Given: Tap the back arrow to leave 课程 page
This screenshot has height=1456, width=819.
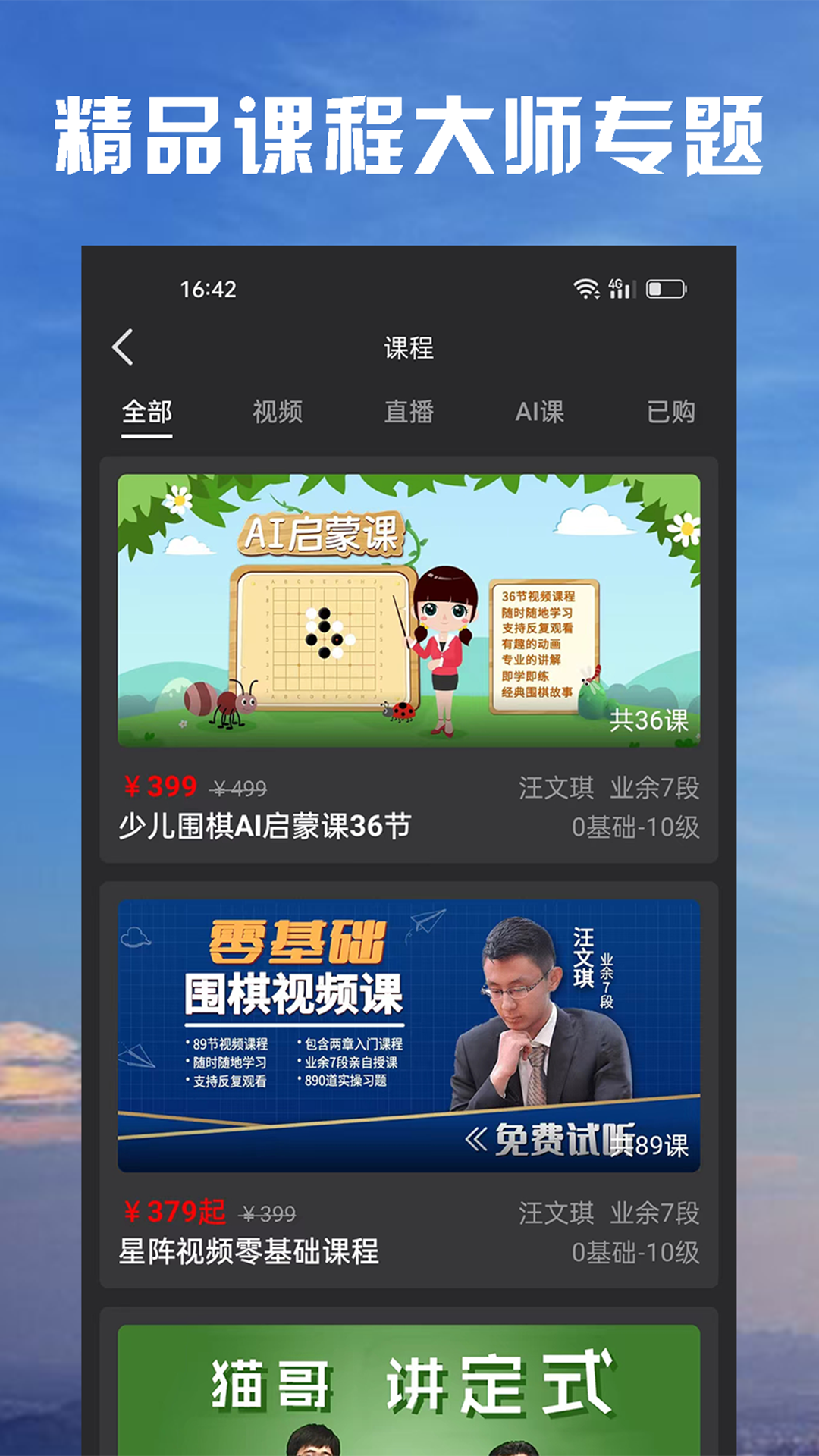Looking at the screenshot, I should click(x=121, y=347).
